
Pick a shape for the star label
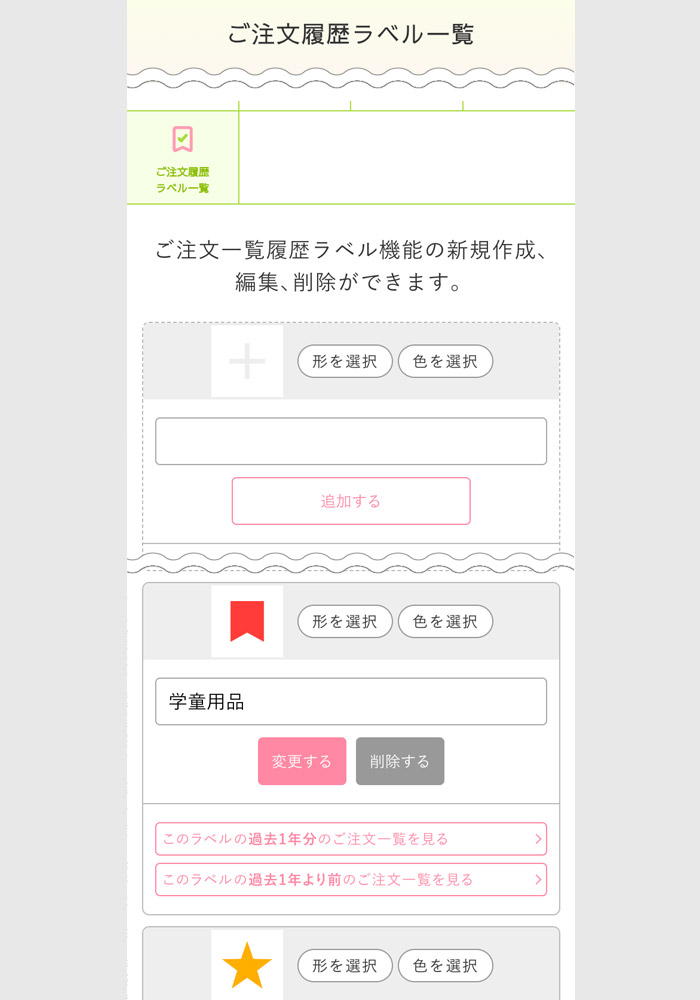(344, 965)
